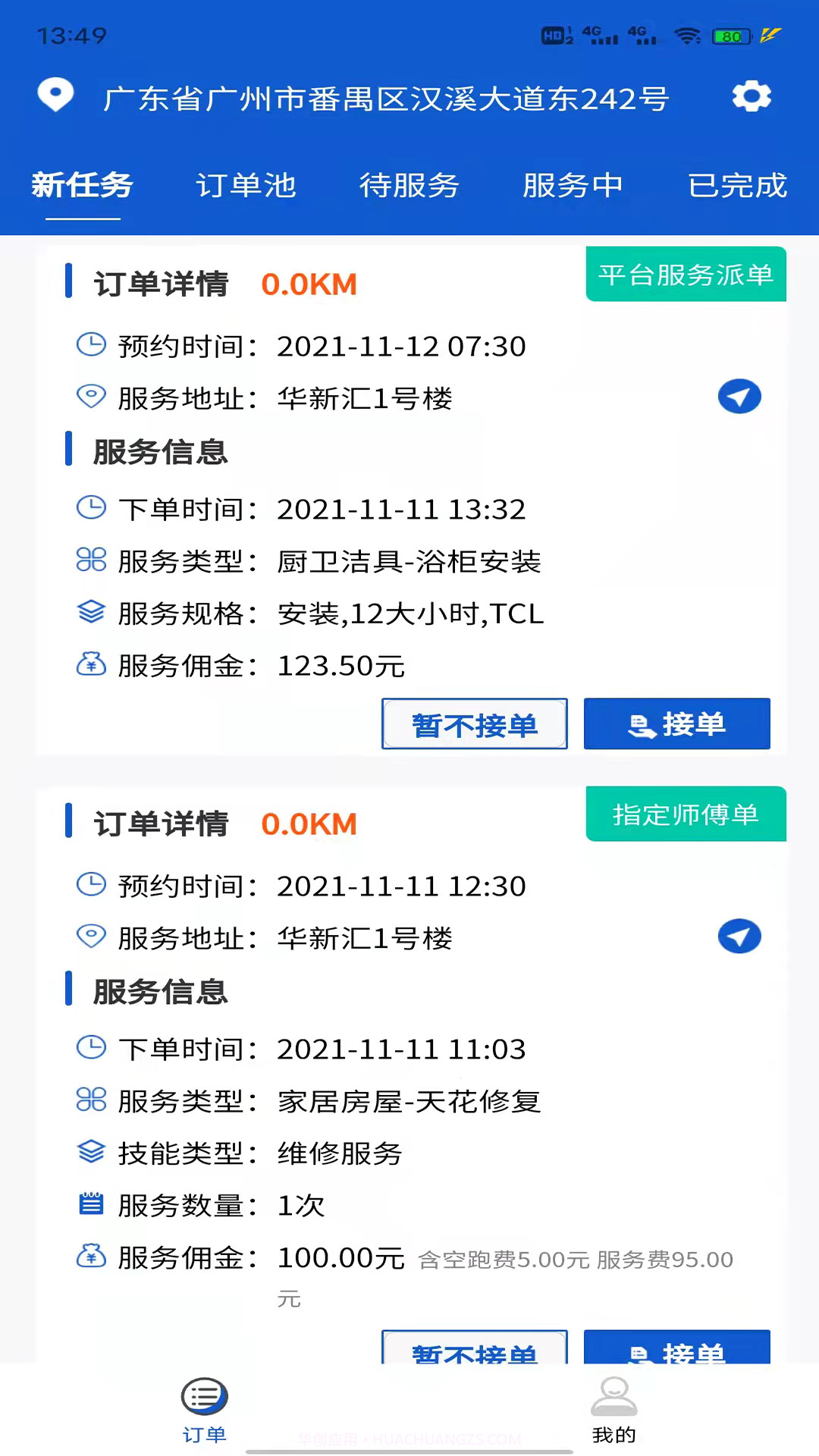Tap the calendar icon beside 服务数量

pyautogui.click(x=91, y=1204)
